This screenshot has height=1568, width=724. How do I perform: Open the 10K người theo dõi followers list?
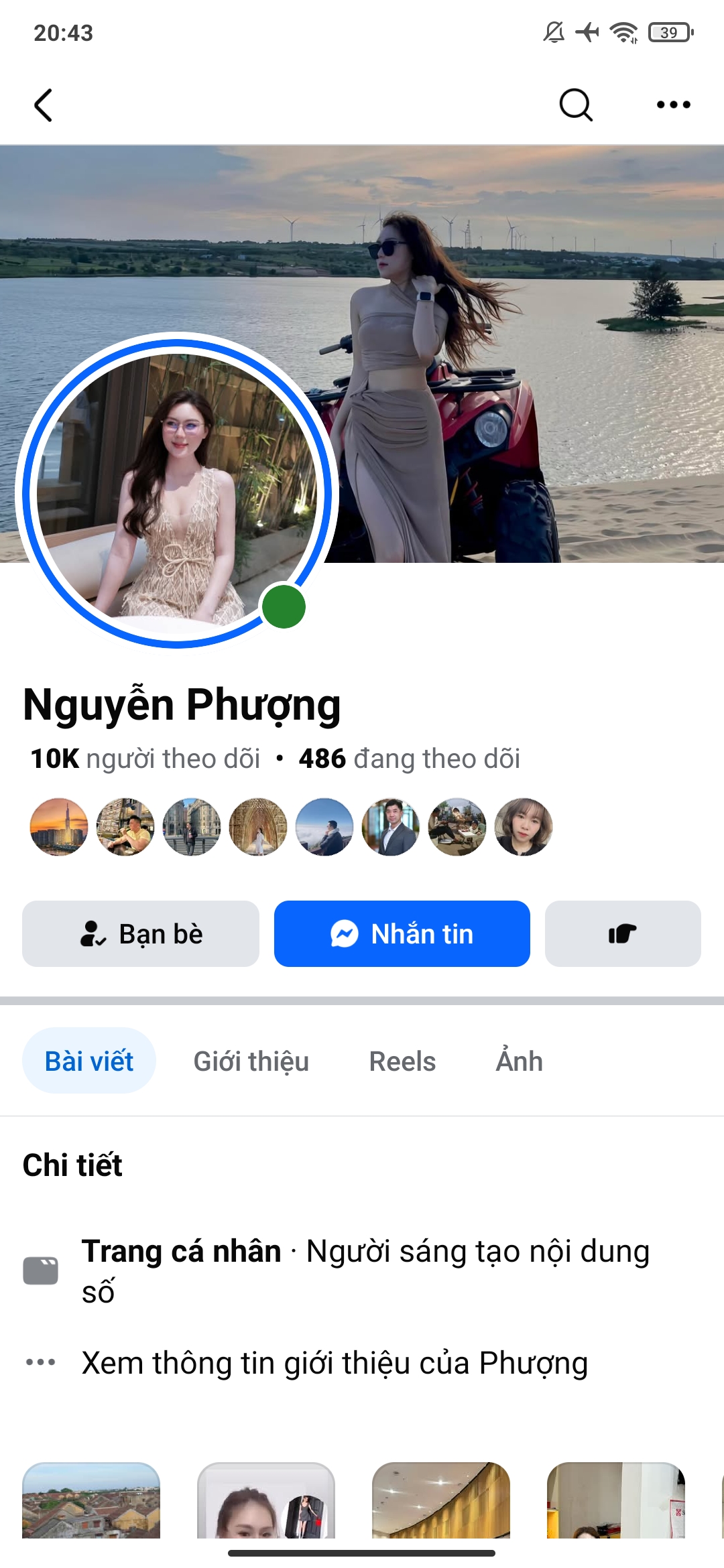pos(145,759)
